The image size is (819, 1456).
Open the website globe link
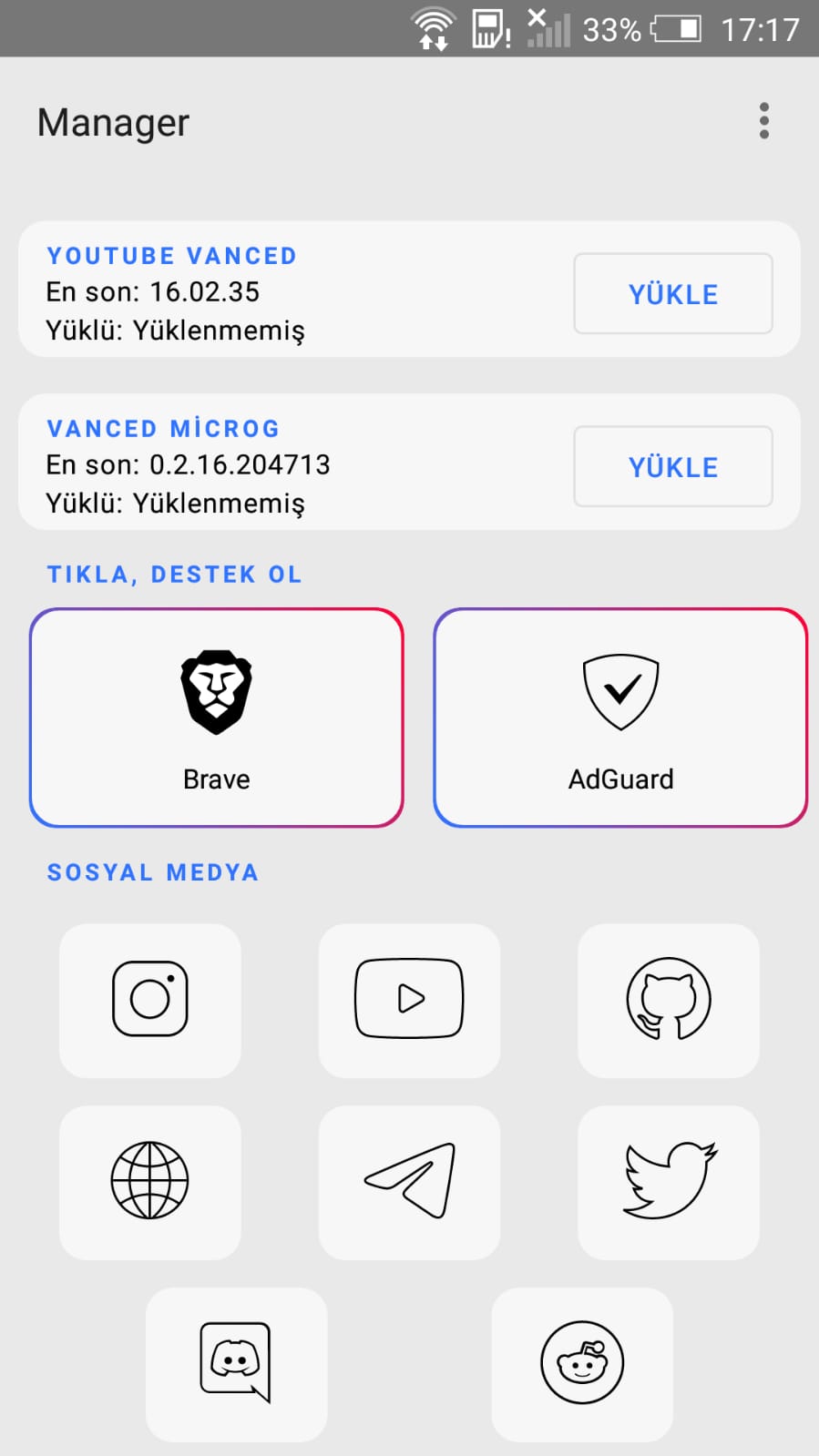click(x=150, y=1181)
